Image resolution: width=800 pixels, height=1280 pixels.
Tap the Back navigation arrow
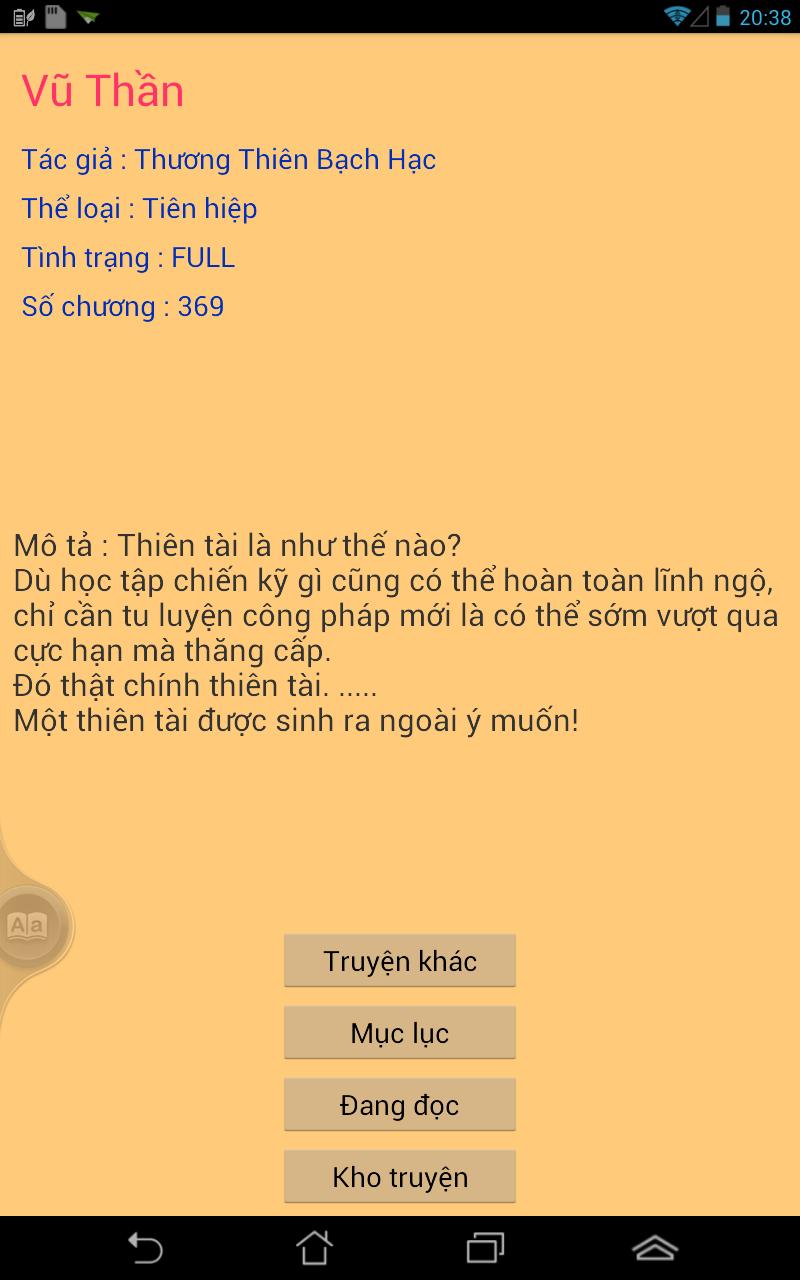coord(145,1247)
